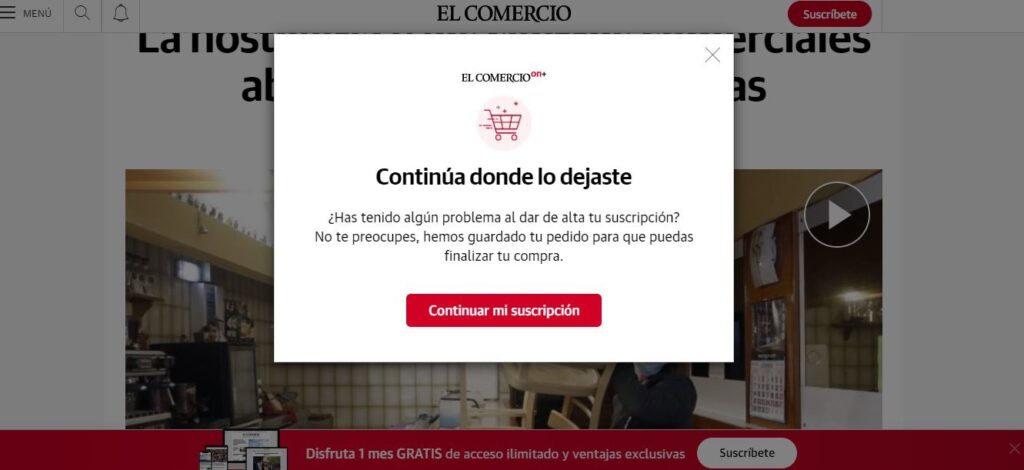This screenshot has height=470, width=1024.
Task: Play the article video
Action: pos(837,214)
